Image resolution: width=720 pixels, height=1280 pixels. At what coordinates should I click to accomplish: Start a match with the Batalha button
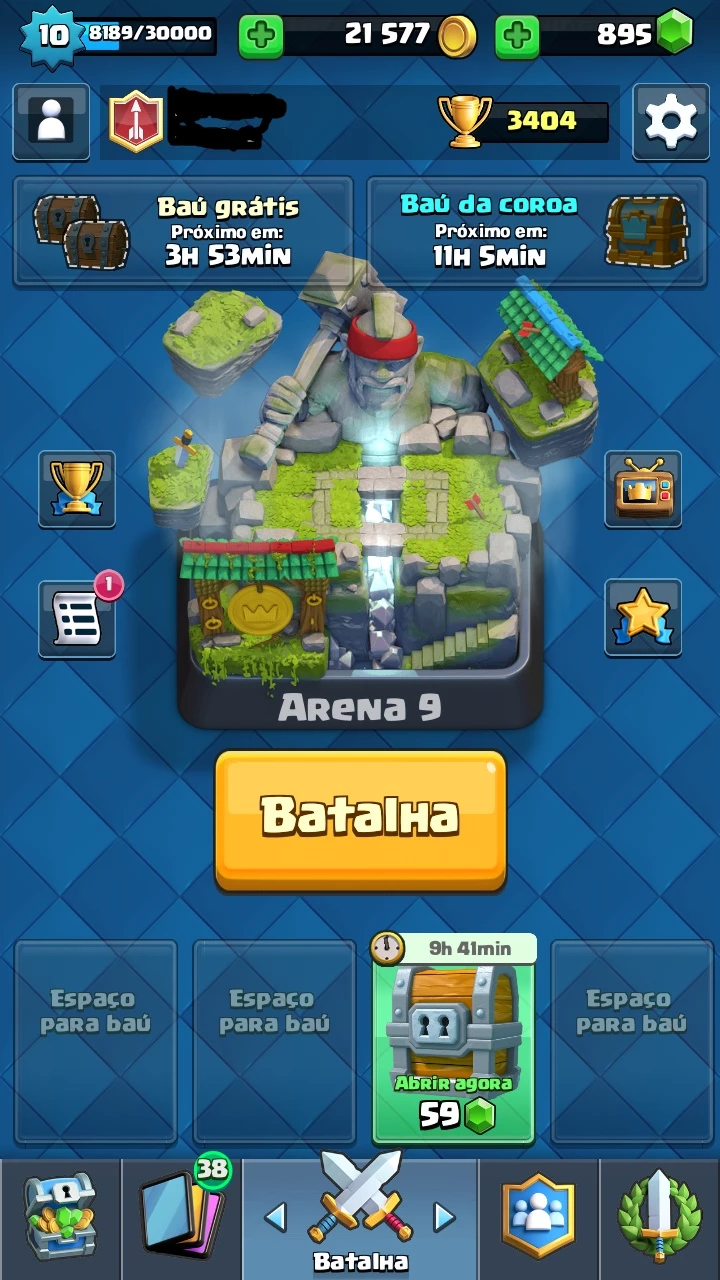[360, 819]
